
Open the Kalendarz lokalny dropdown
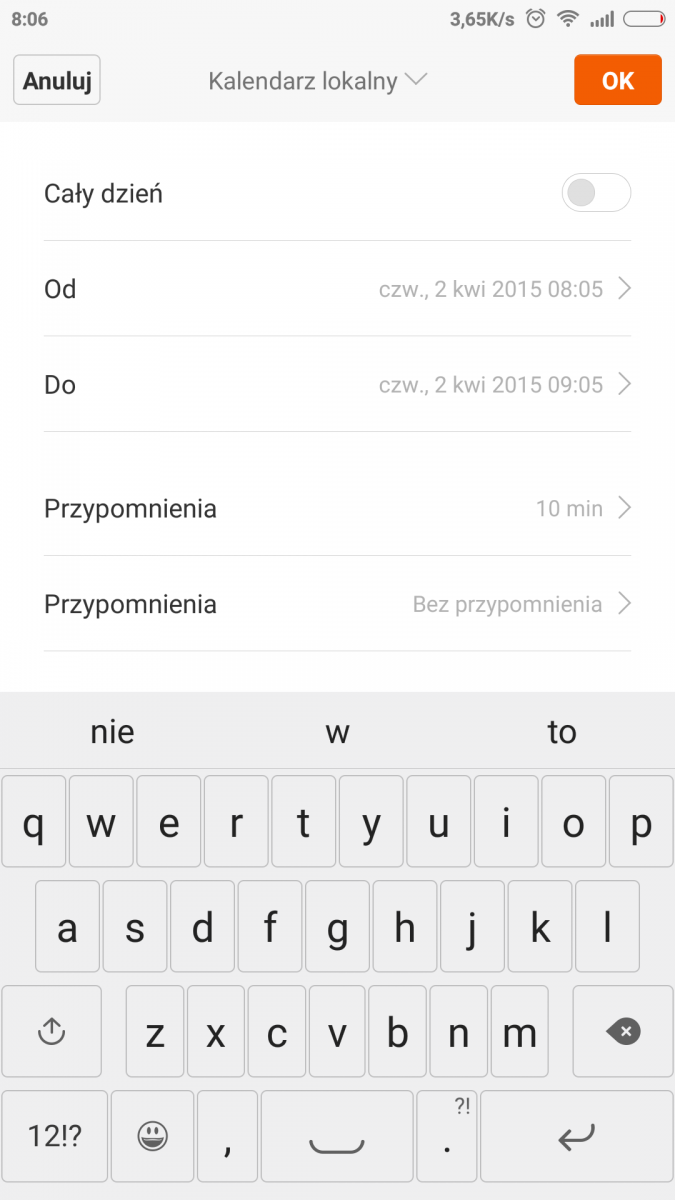click(318, 81)
